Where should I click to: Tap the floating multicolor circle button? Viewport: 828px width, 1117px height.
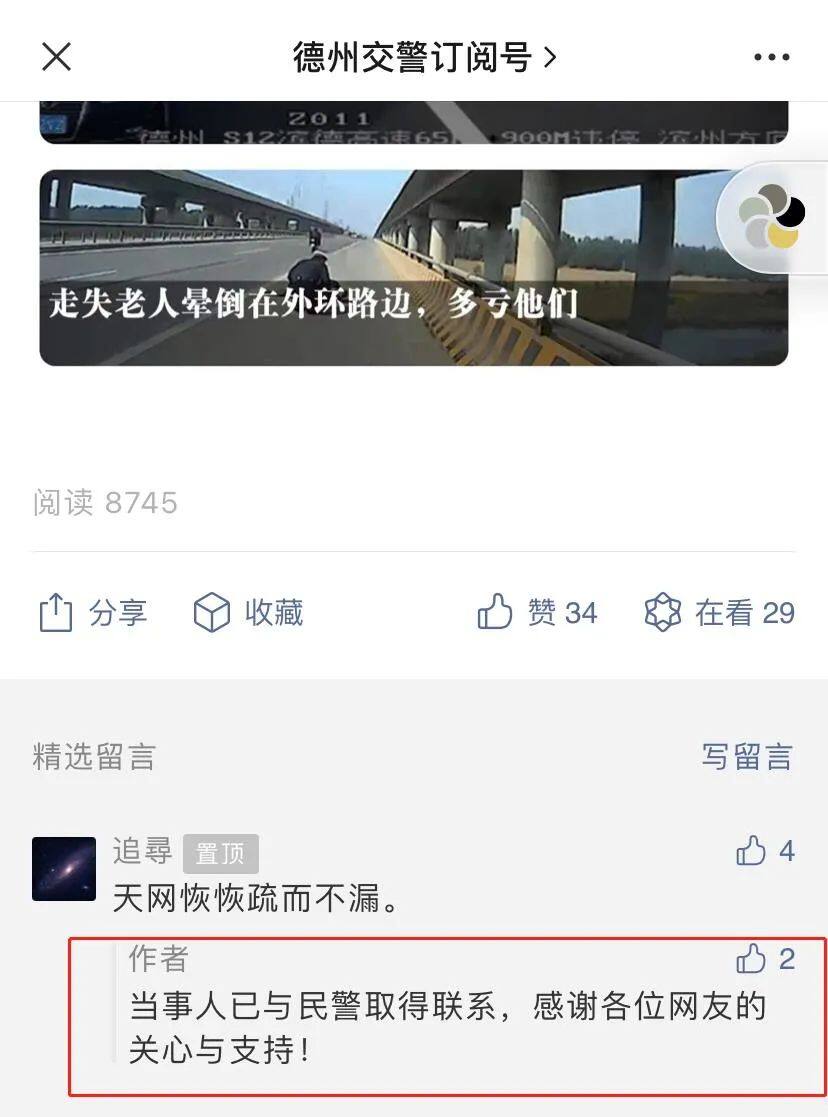[x=771, y=218]
